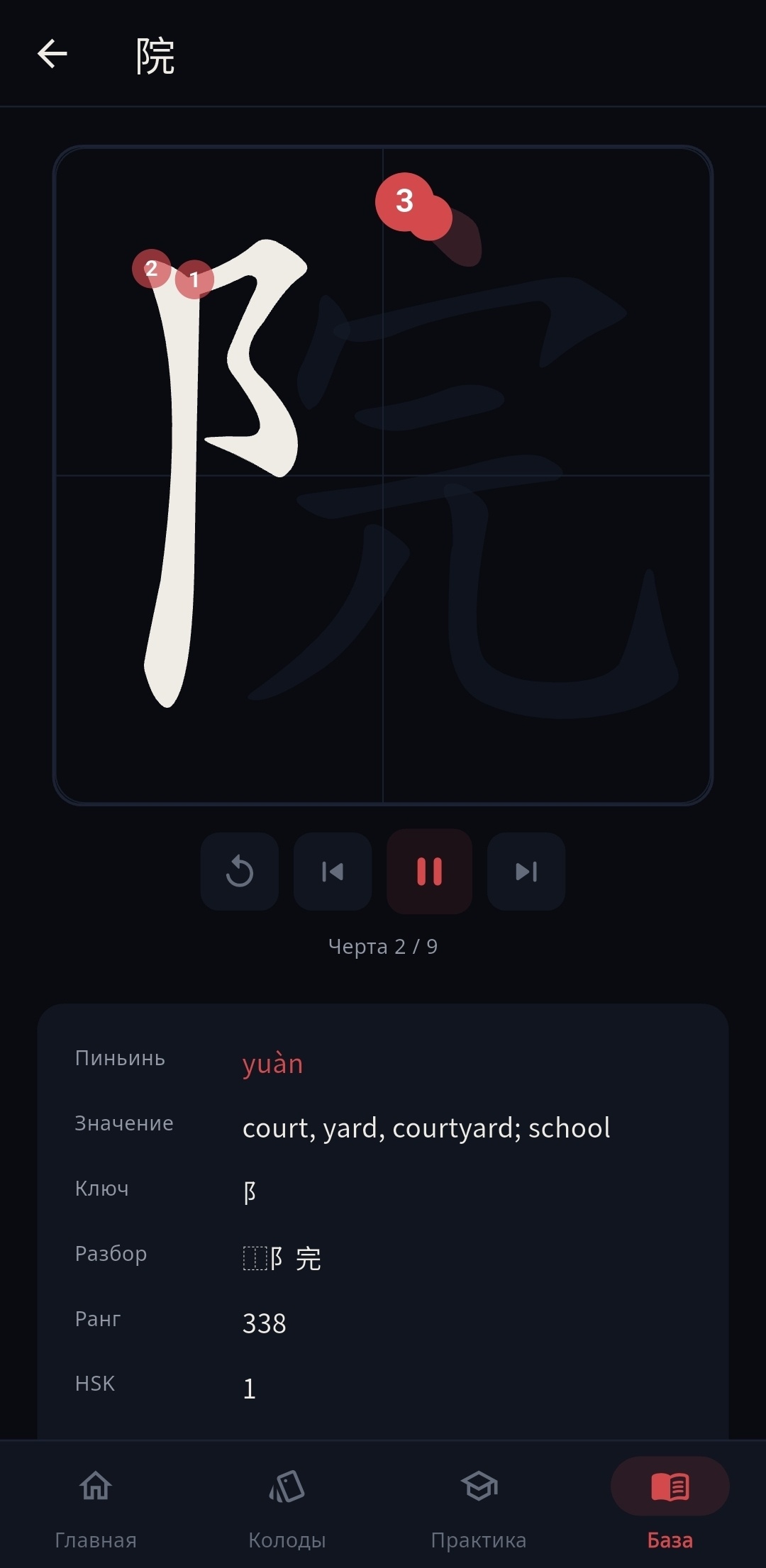Pause the stroke order animation

pos(430,871)
